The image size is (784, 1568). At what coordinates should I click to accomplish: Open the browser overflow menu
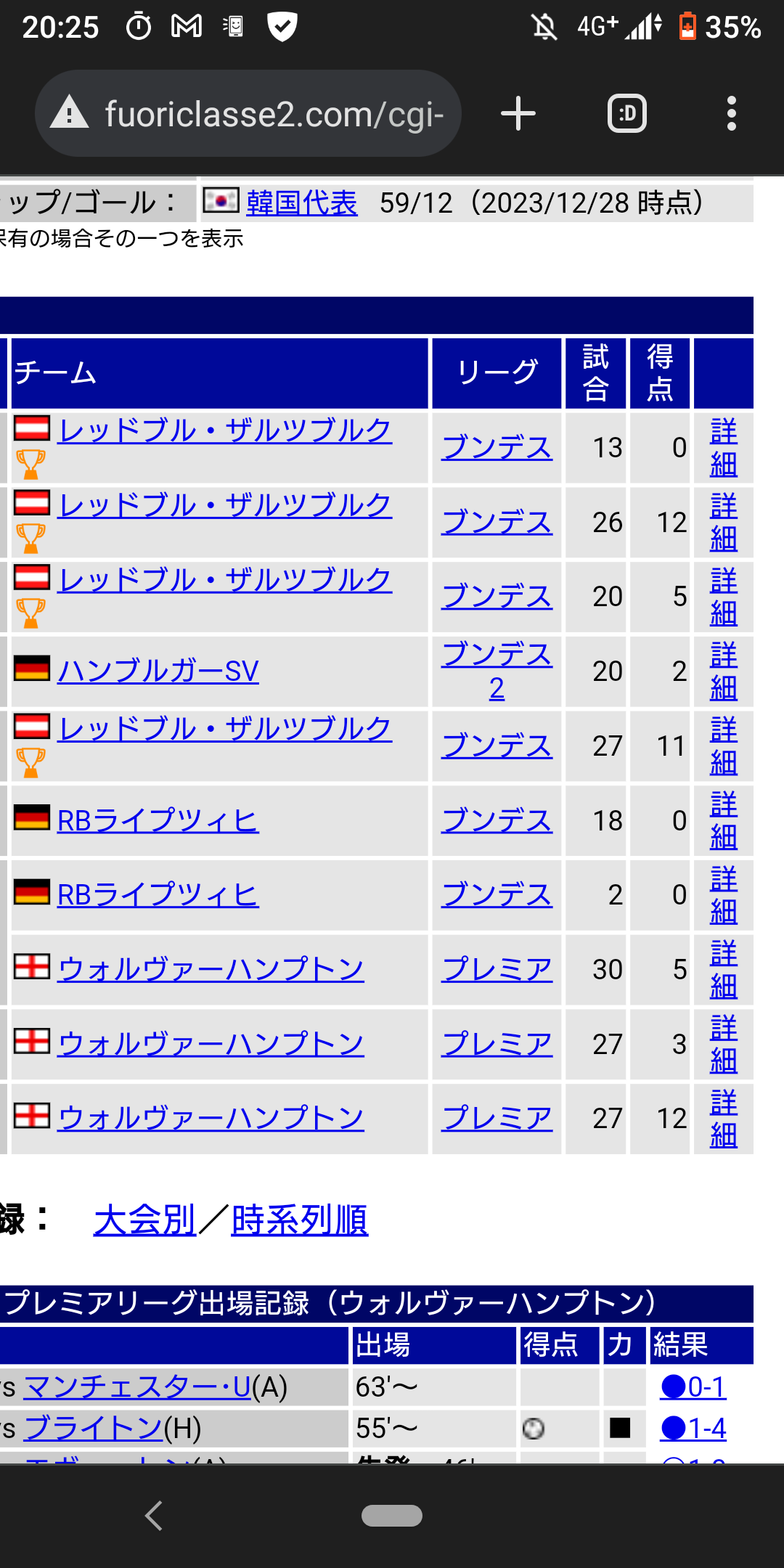(731, 114)
